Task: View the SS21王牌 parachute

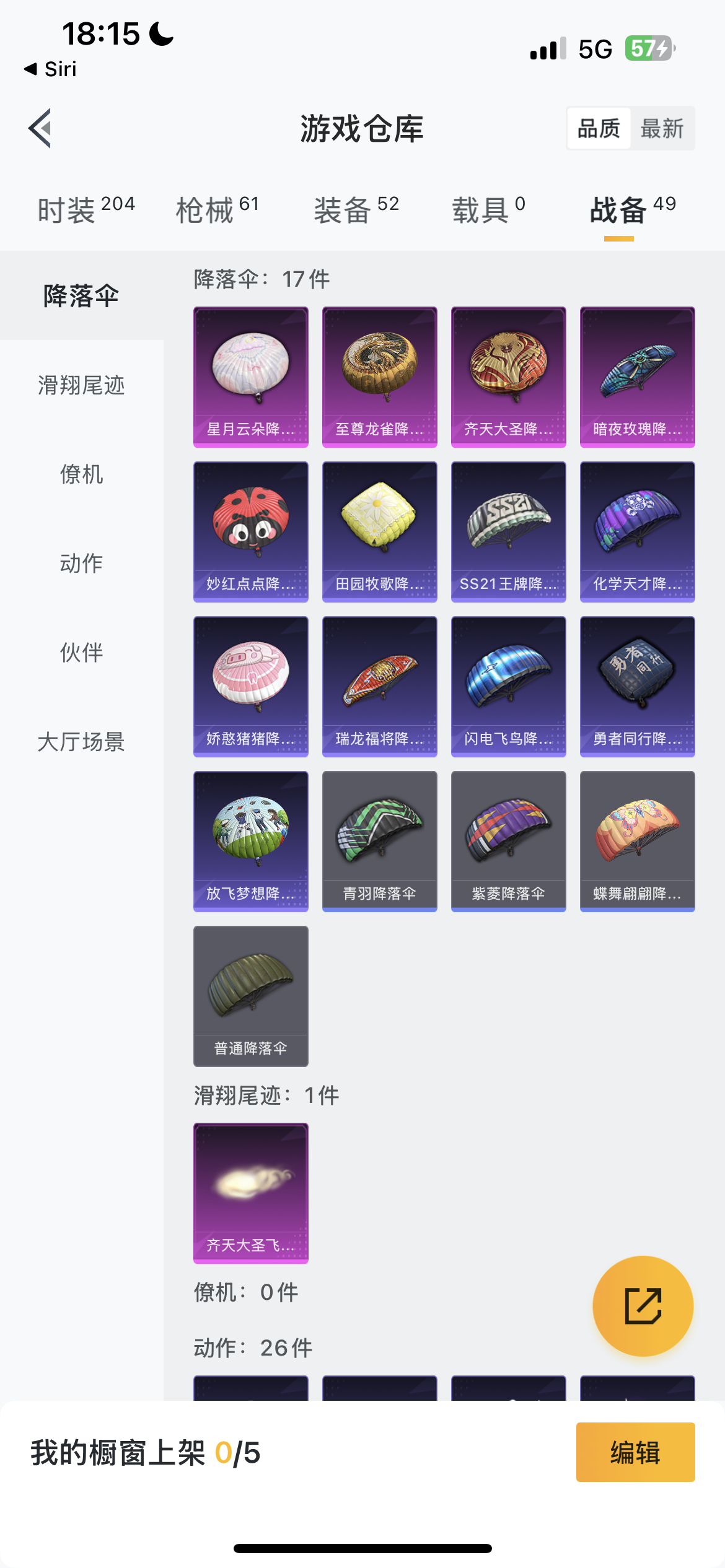Action: [x=508, y=531]
